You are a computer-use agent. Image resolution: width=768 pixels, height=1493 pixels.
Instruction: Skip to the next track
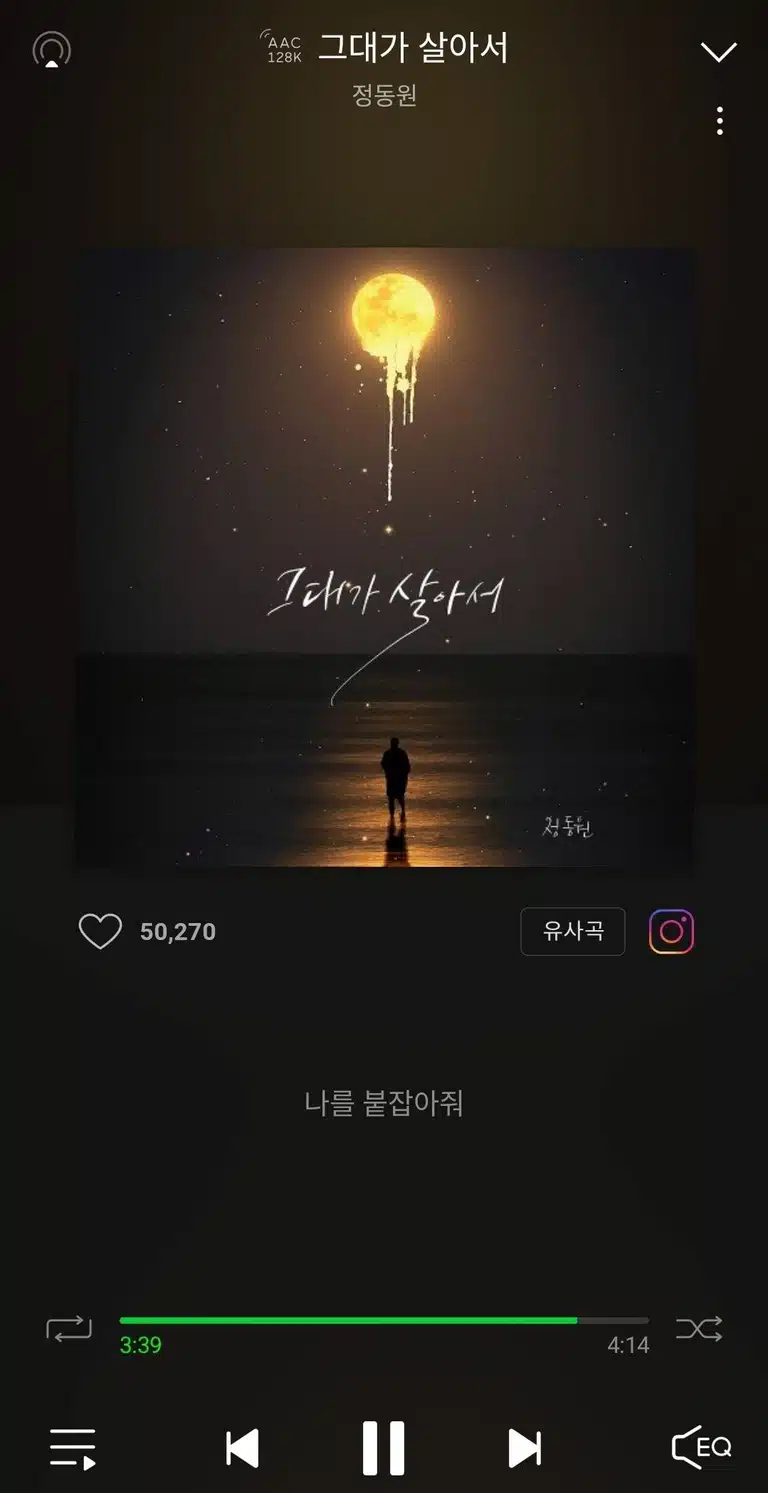tap(525, 1448)
